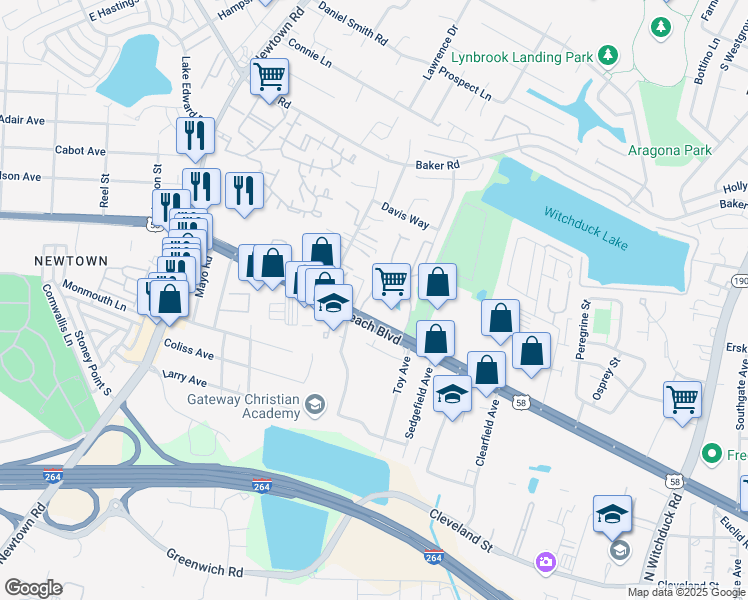The image size is (748, 600).
Task: Select the school marker near N Witchduck Rd
Action: [612, 514]
